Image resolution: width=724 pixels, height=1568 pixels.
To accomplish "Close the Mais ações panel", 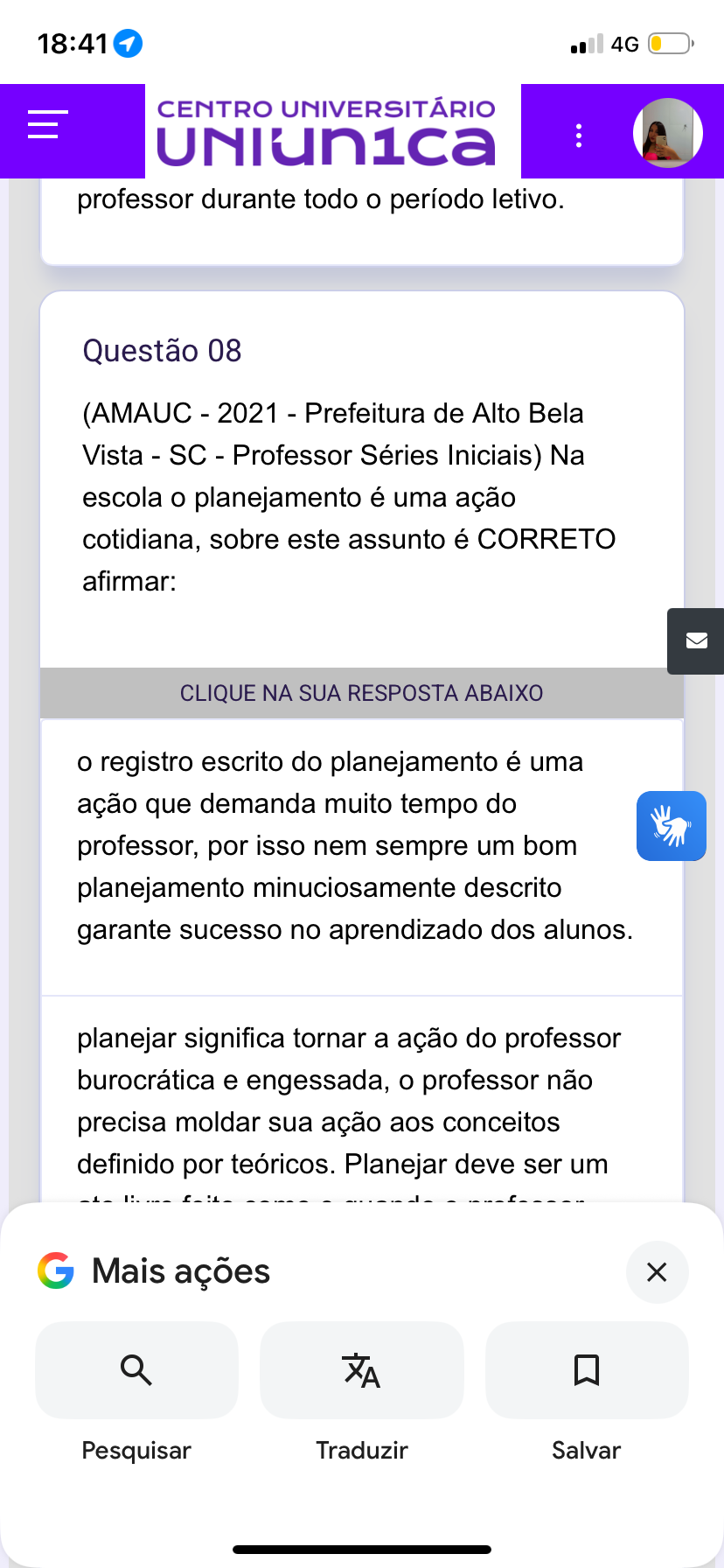I will click(x=657, y=1272).
